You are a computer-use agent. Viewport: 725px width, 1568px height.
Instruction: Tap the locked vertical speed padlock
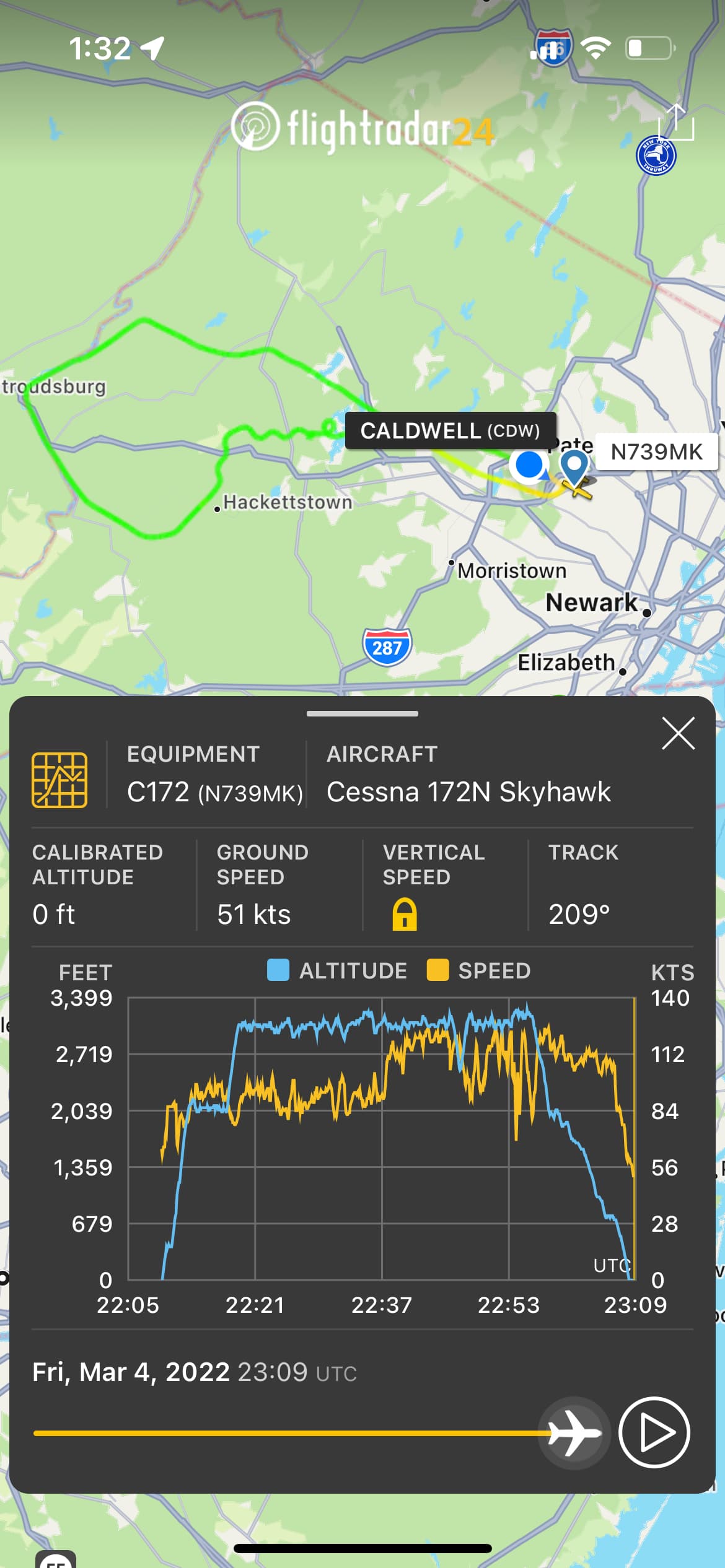pyautogui.click(x=405, y=914)
